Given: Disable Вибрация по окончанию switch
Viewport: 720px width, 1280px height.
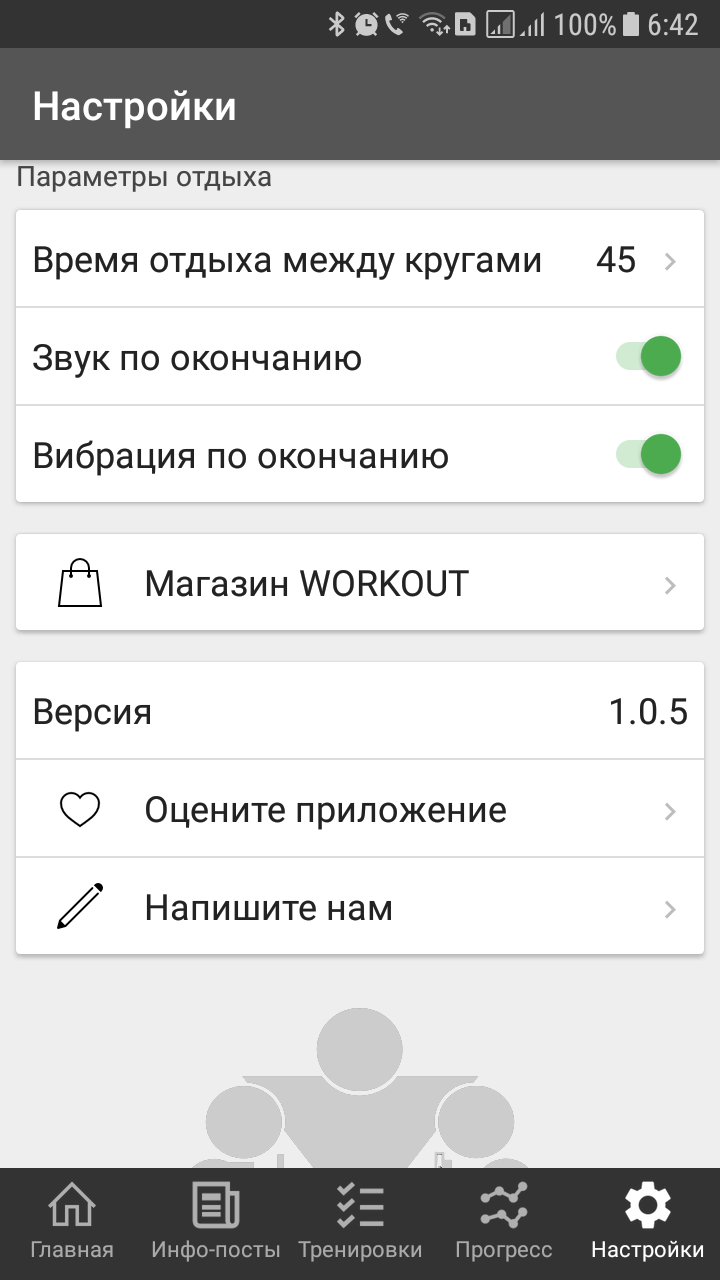Looking at the screenshot, I should (649, 455).
